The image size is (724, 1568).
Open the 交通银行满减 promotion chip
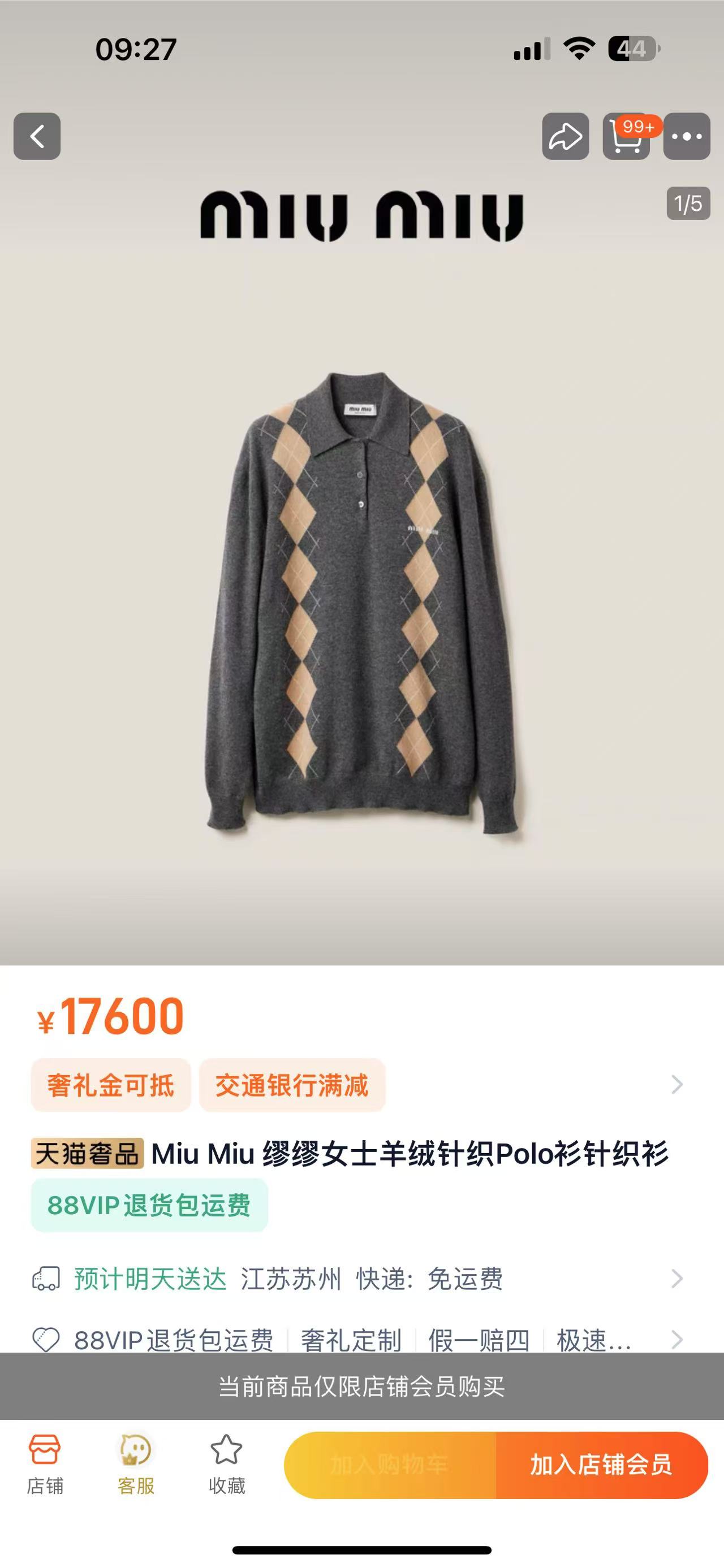pyautogui.click(x=292, y=1085)
